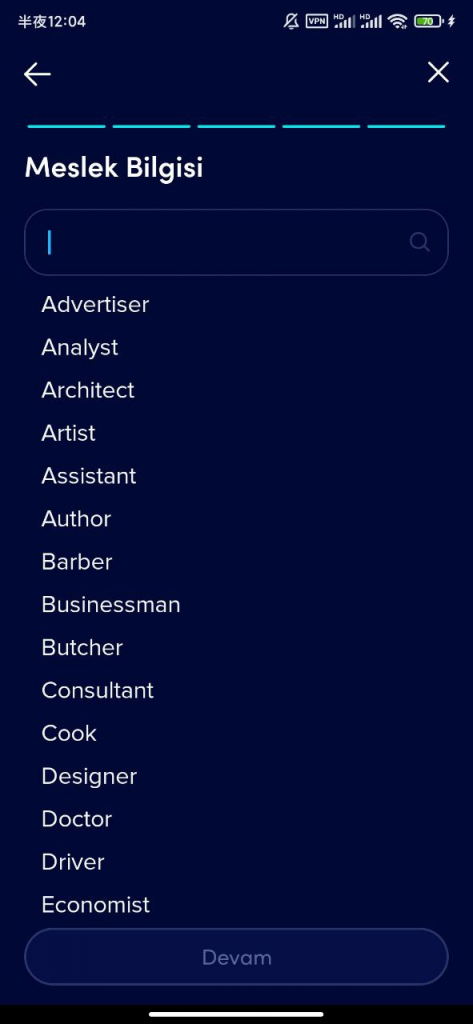Choose Cook from the list

69,733
